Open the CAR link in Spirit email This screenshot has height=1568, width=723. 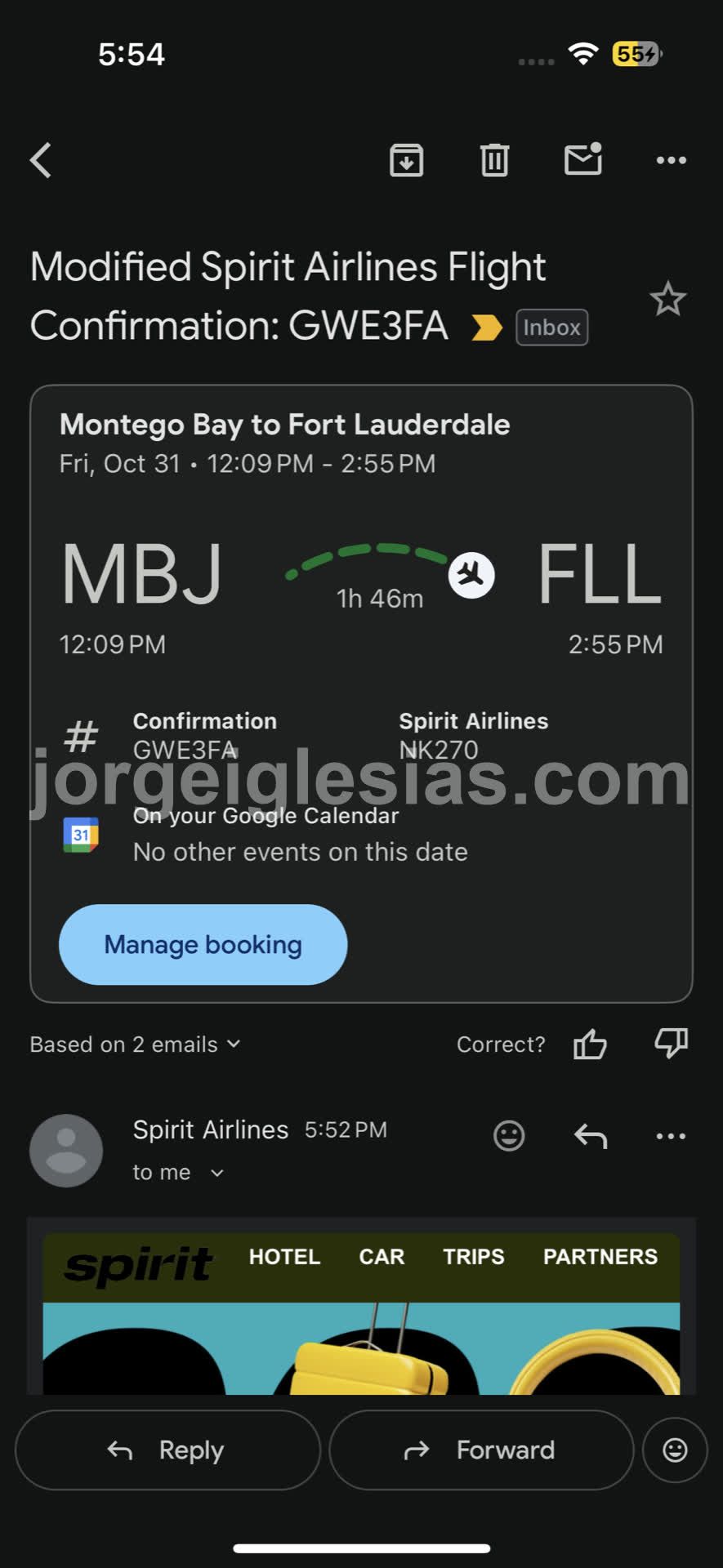pyautogui.click(x=382, y=1257)
